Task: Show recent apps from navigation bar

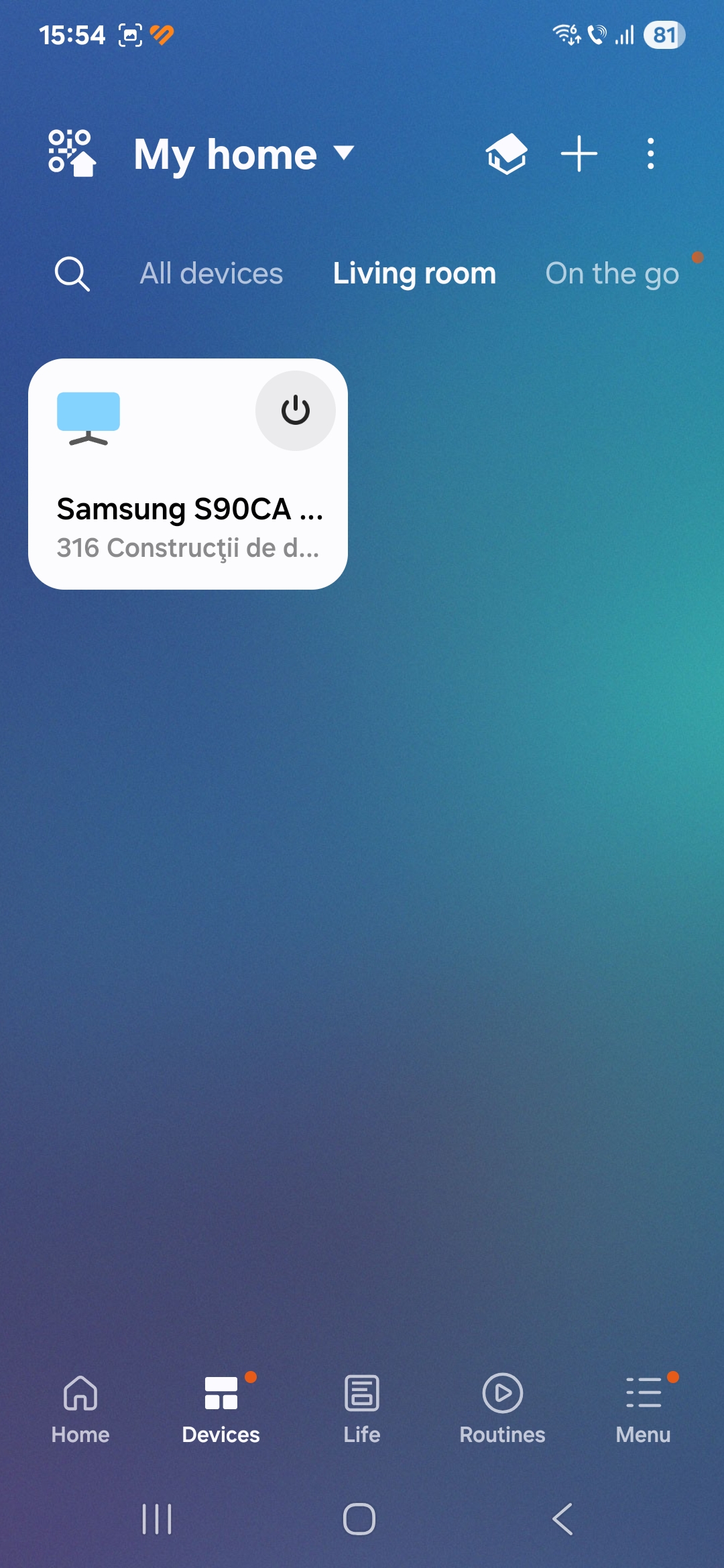Action: coord(157,1518)
